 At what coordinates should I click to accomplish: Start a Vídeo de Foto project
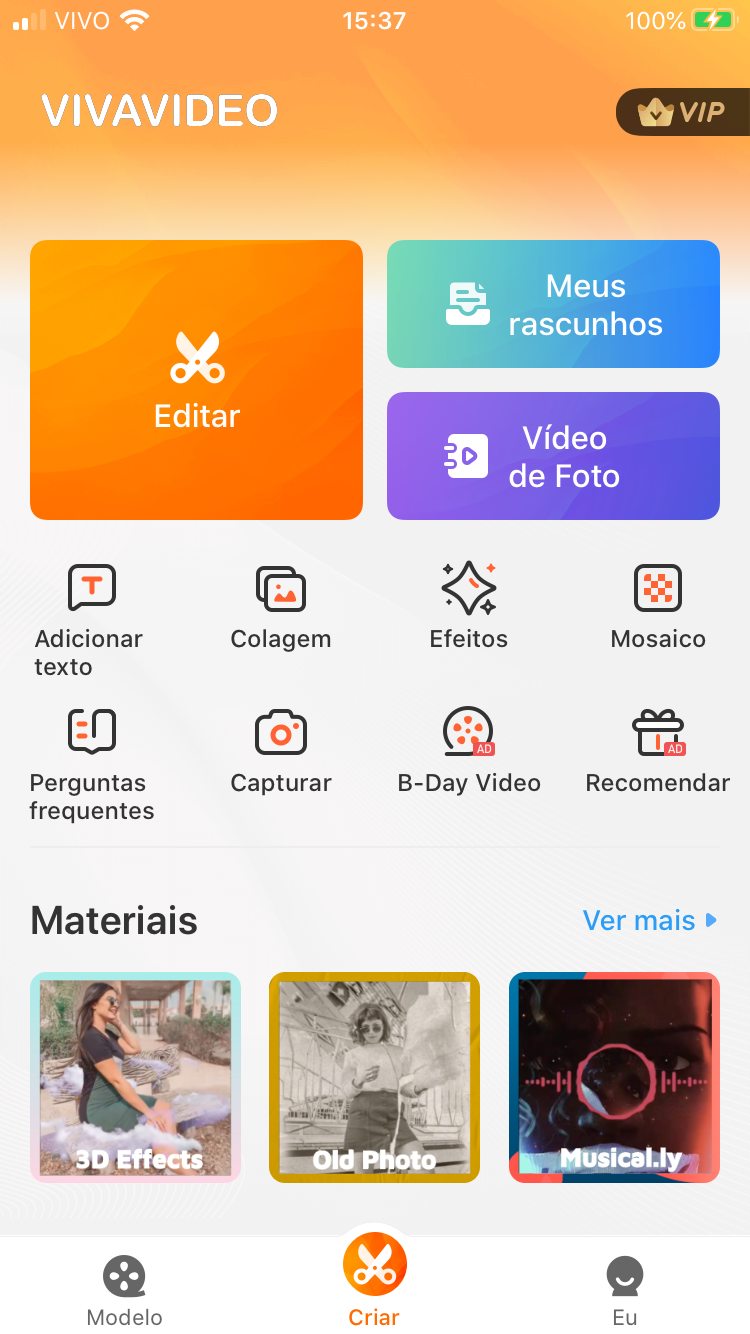coord(553,456)
